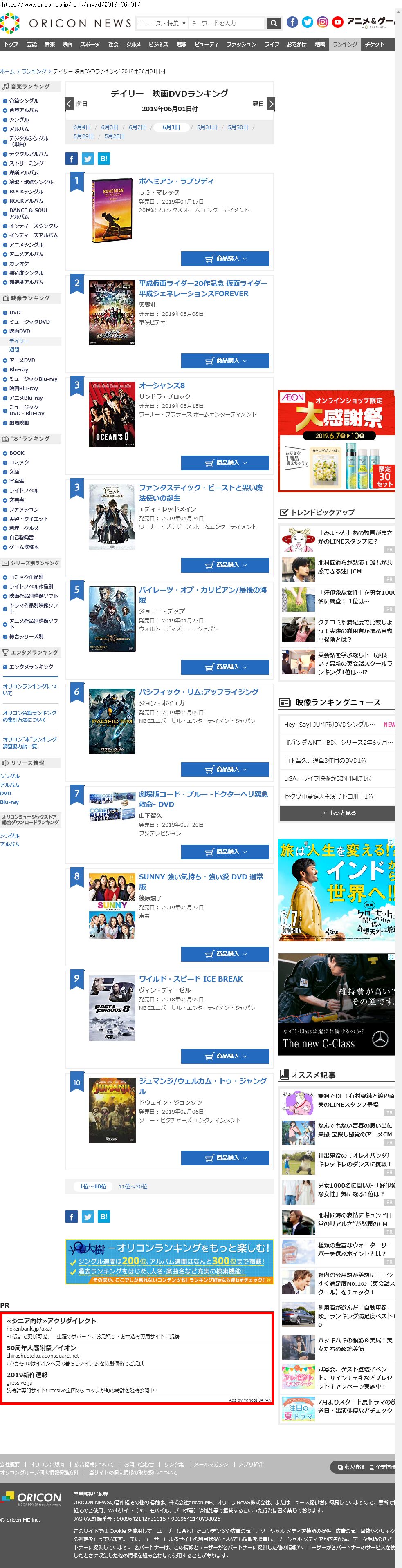View ranks 11位〜20位

click(x=133, y=1186)
